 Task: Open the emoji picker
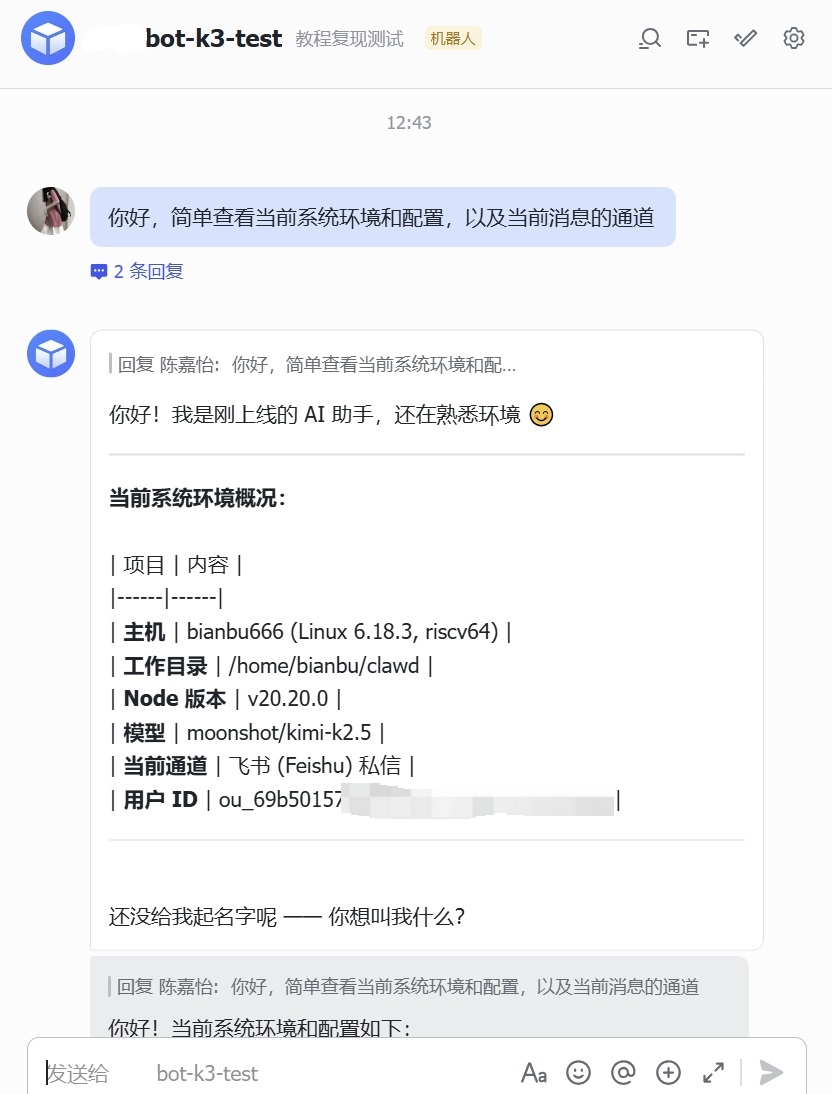point(578,1073)
